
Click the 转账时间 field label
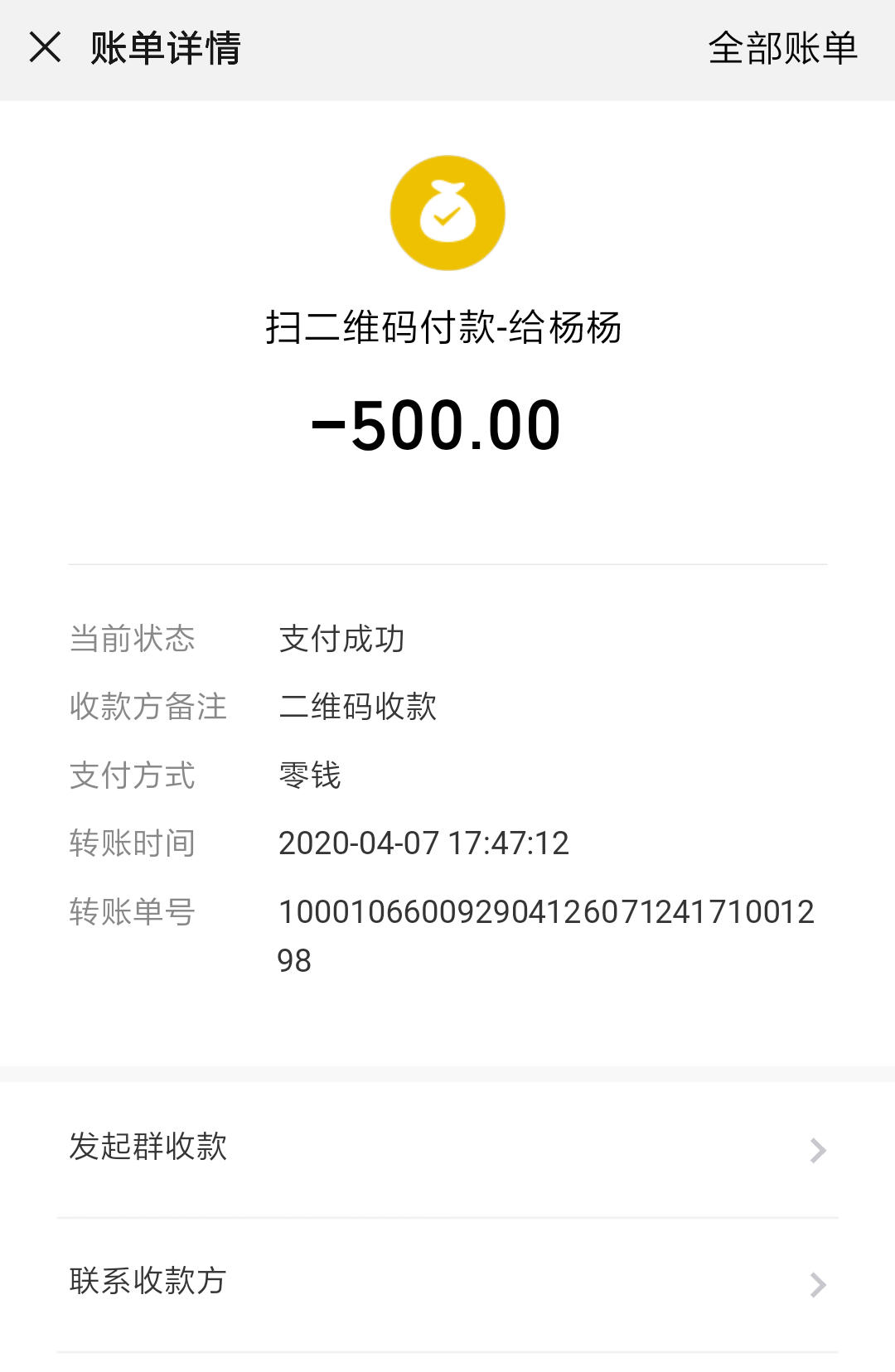point(133,844)
